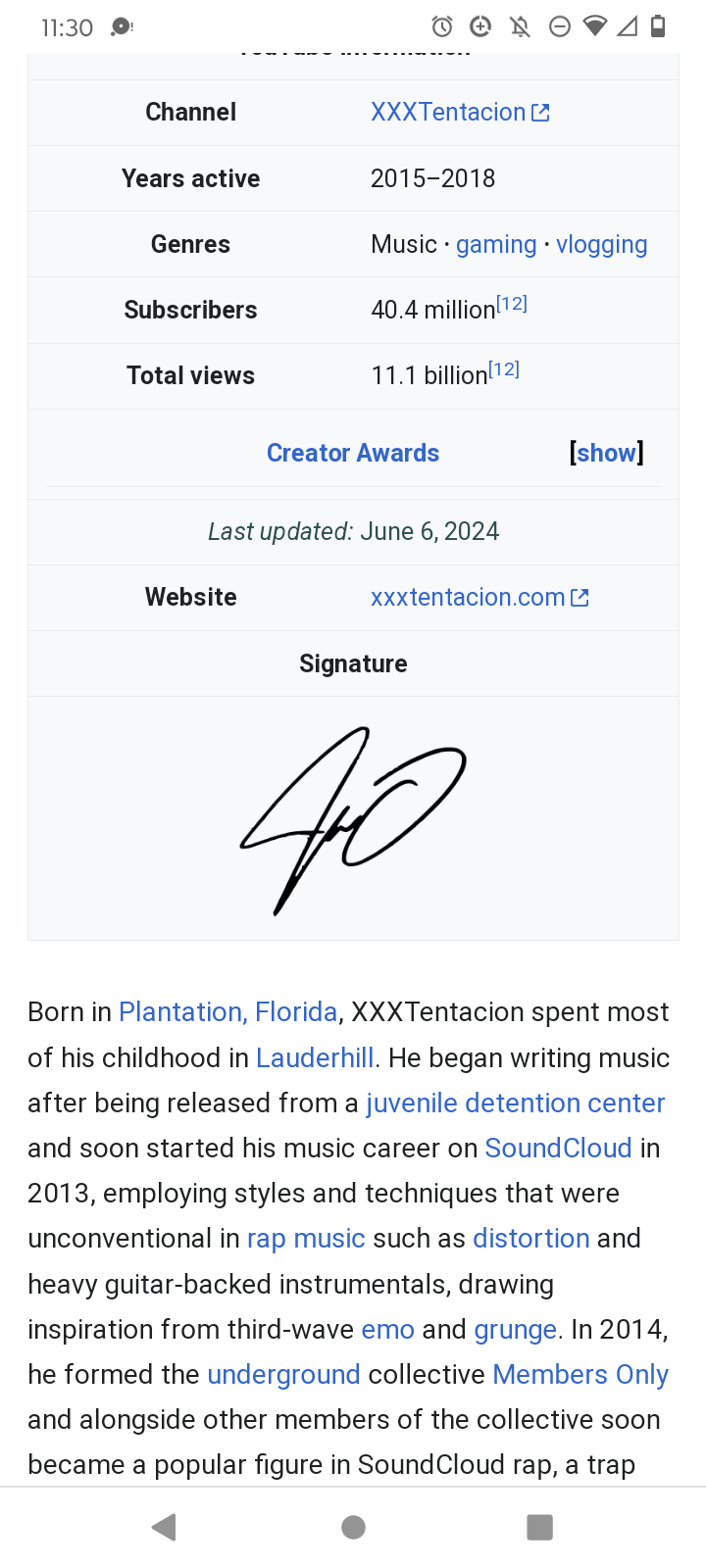Expand the Creator Awards section with show

pyautogui.click(x=606, y=453)
